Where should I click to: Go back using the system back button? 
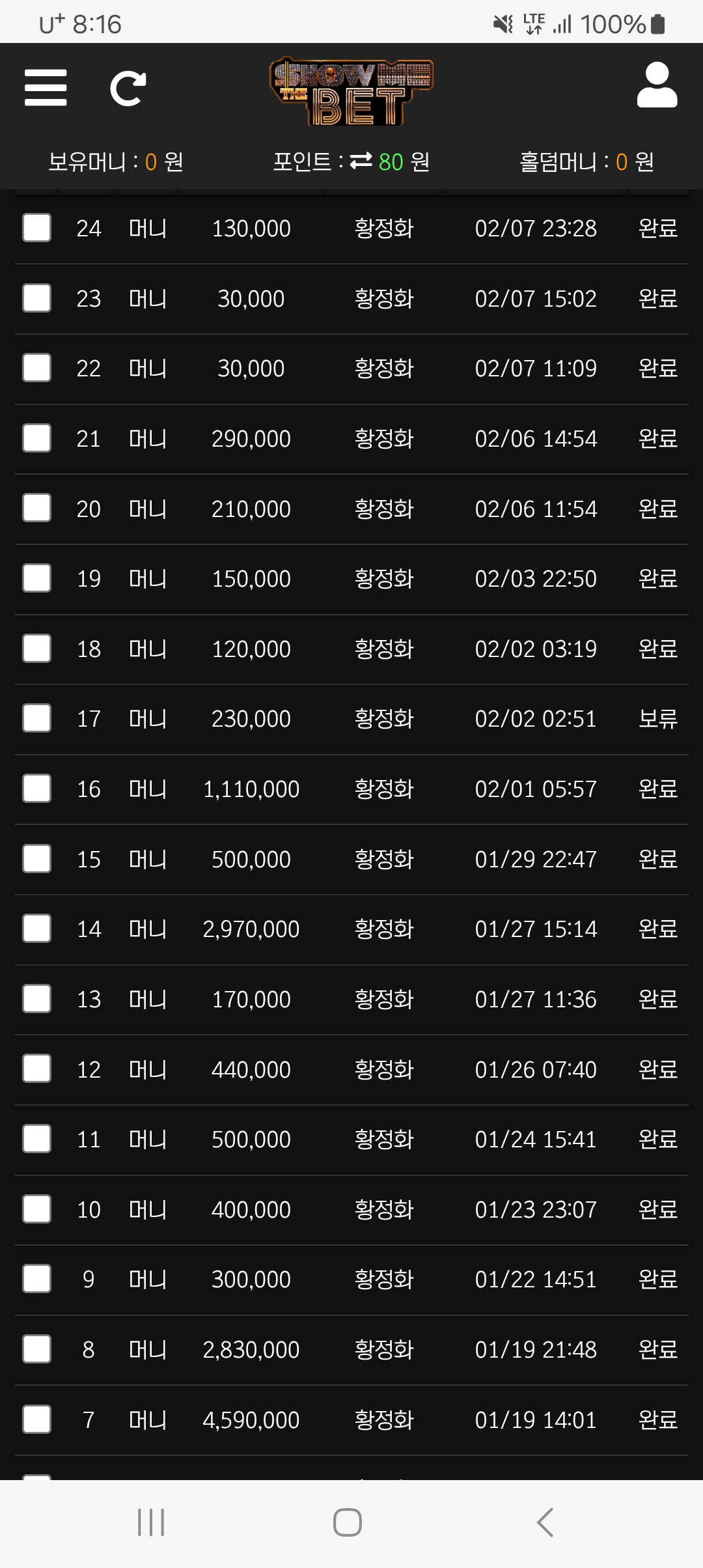tap(545, 1522)
